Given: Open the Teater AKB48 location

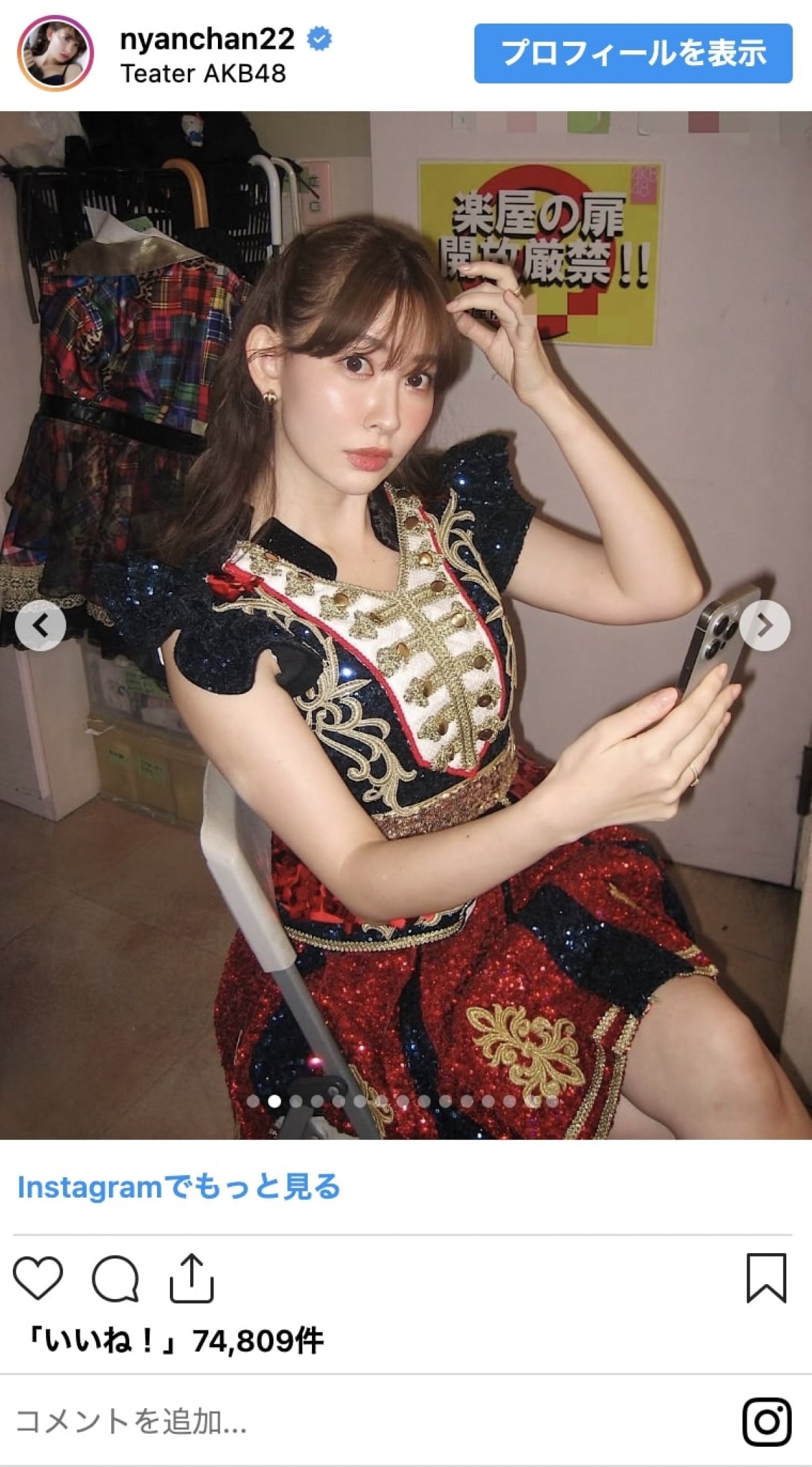Looking at the screenshot, I should pyautogui.click(x=203, y=73).
